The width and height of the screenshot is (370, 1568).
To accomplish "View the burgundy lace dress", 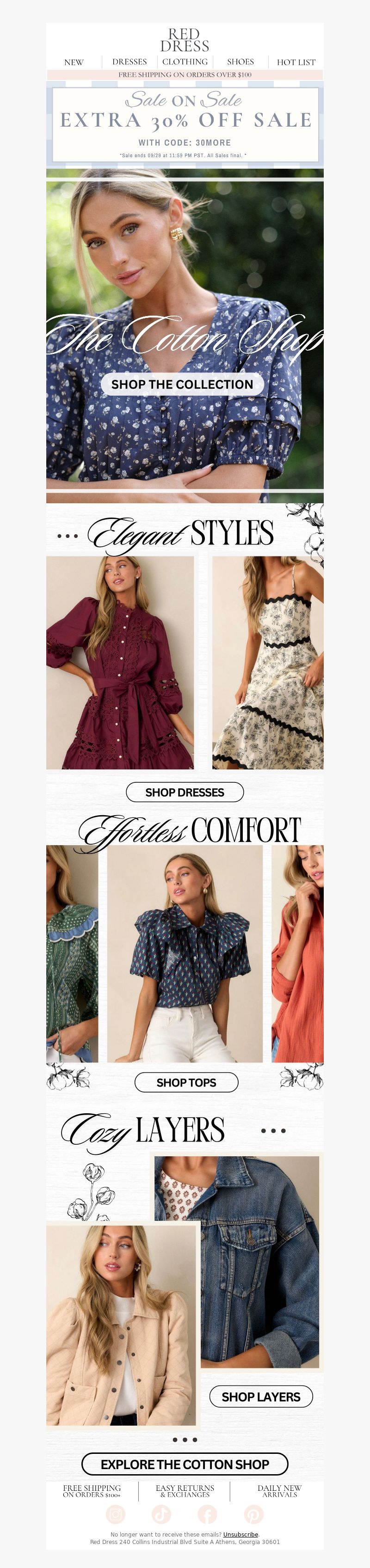I will tap(120, 662).
